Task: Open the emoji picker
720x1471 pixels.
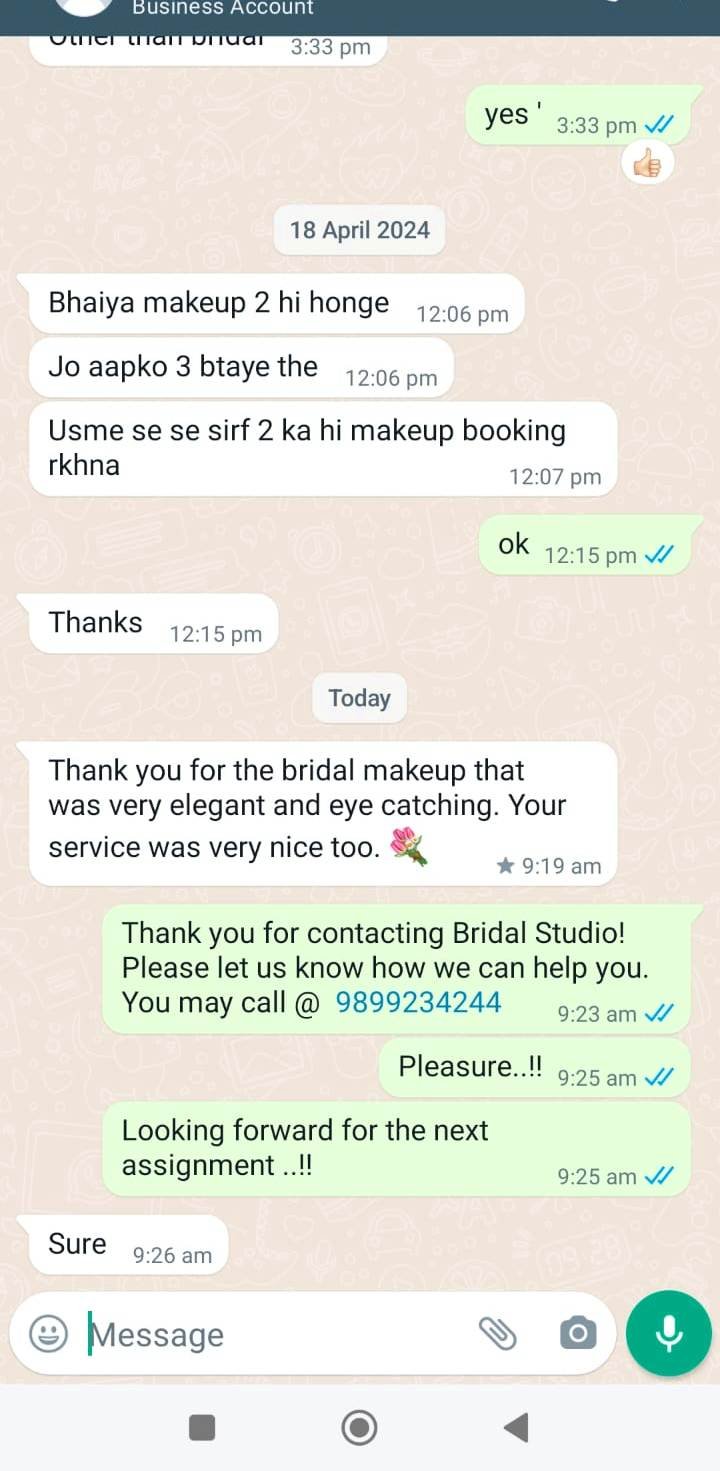Action: point(48,1333)
